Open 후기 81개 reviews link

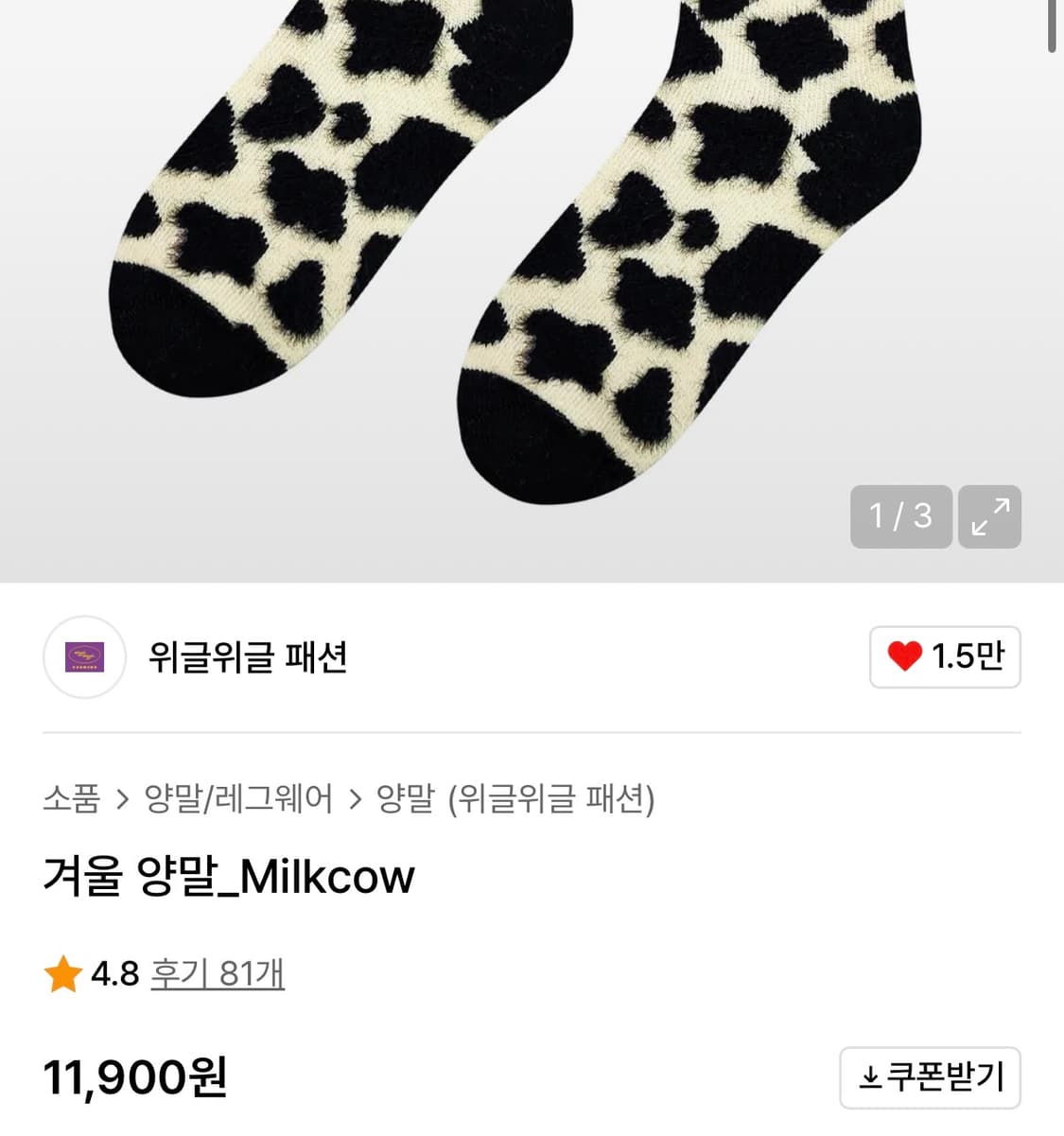218,973
